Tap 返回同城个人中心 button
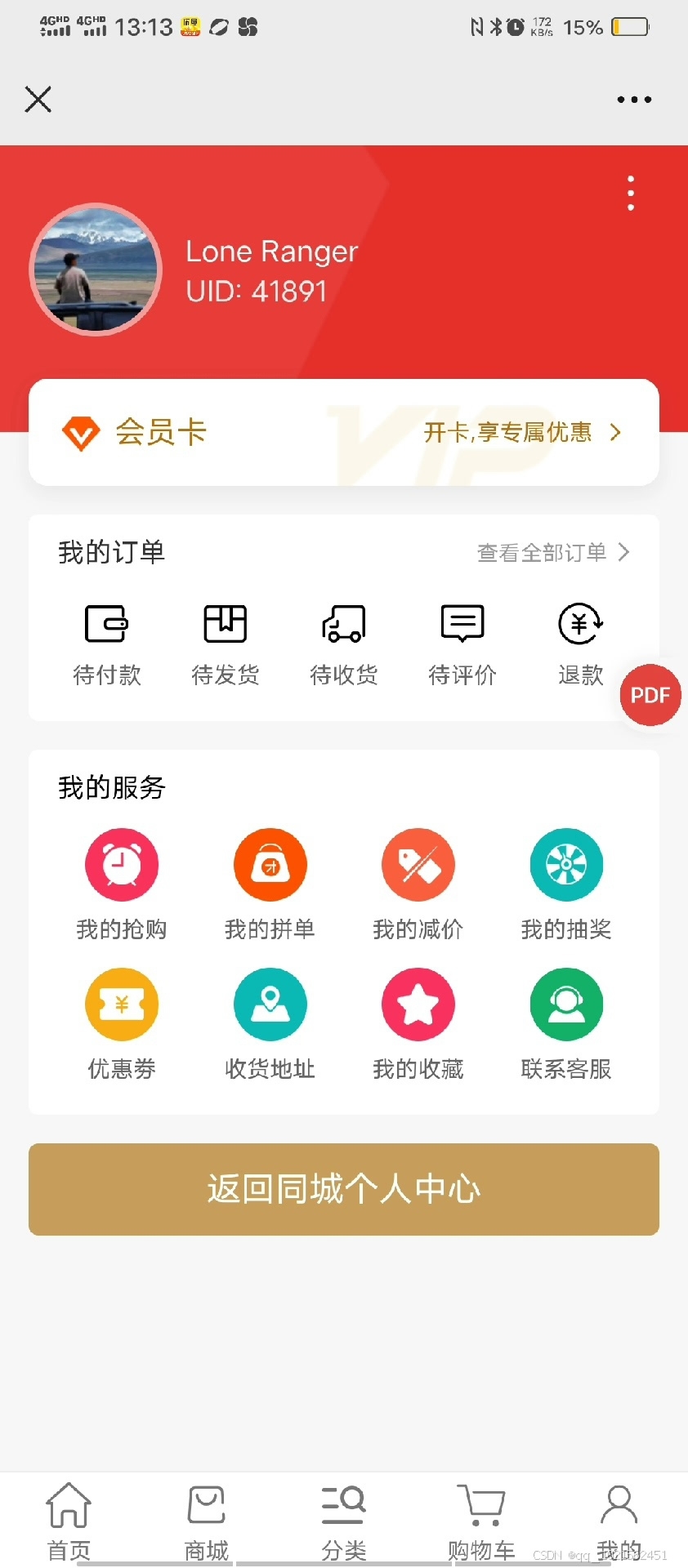Screen dimensions: 688x1568 pyautogui.click(x=343, y=1189)
